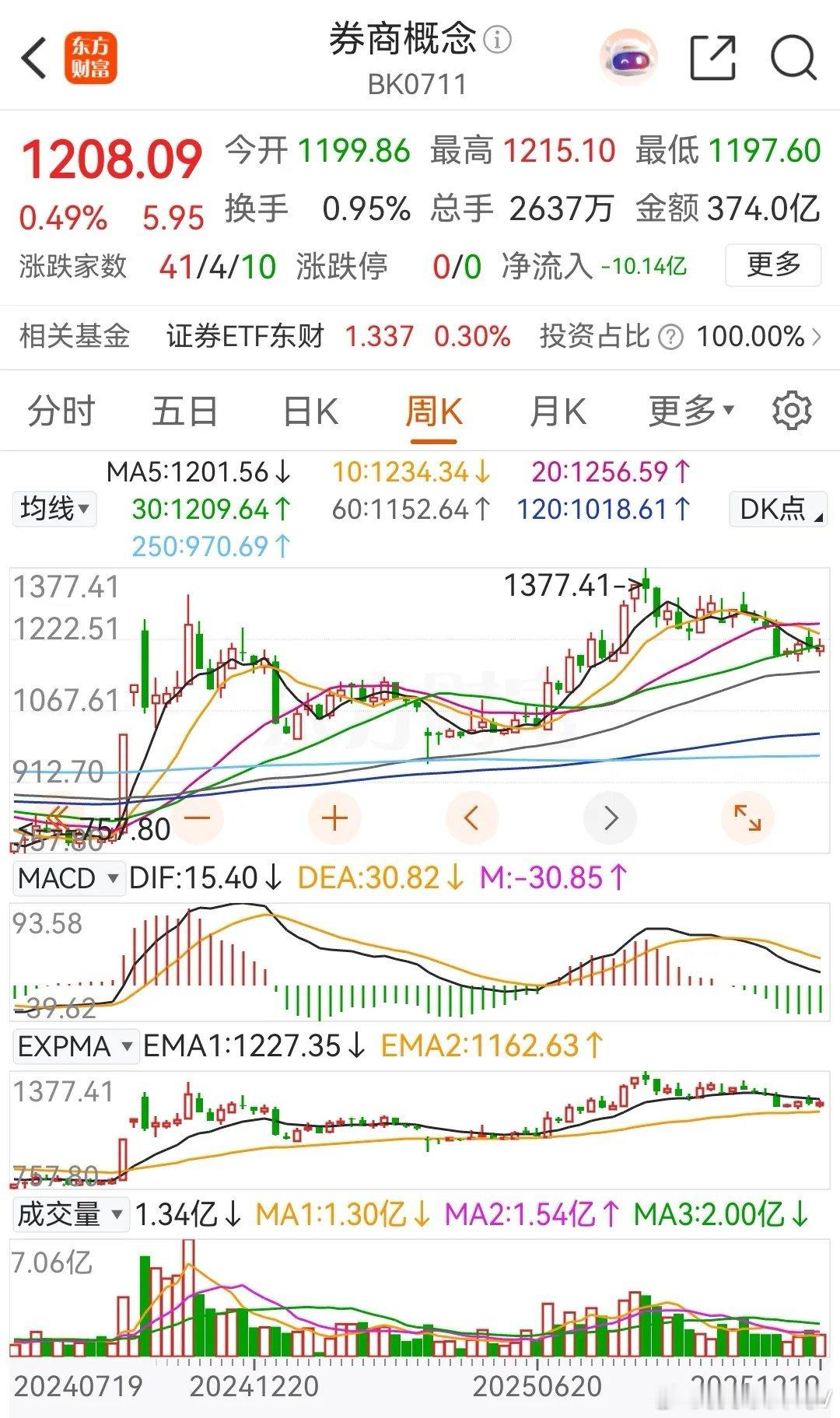Switch to the 分时 tab

(61, 411)
